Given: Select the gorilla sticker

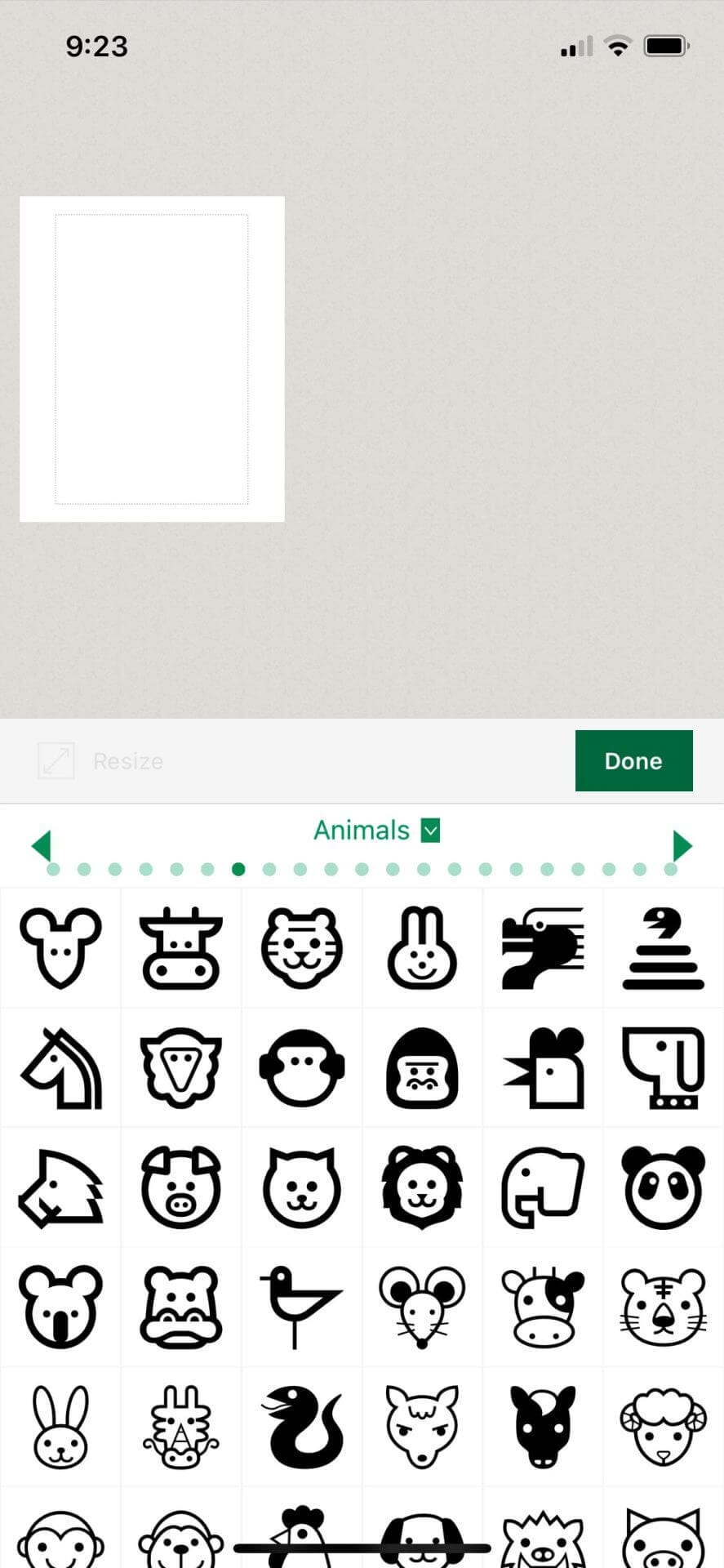Looking at the screenshot, I should click(x=422, y=1067).
